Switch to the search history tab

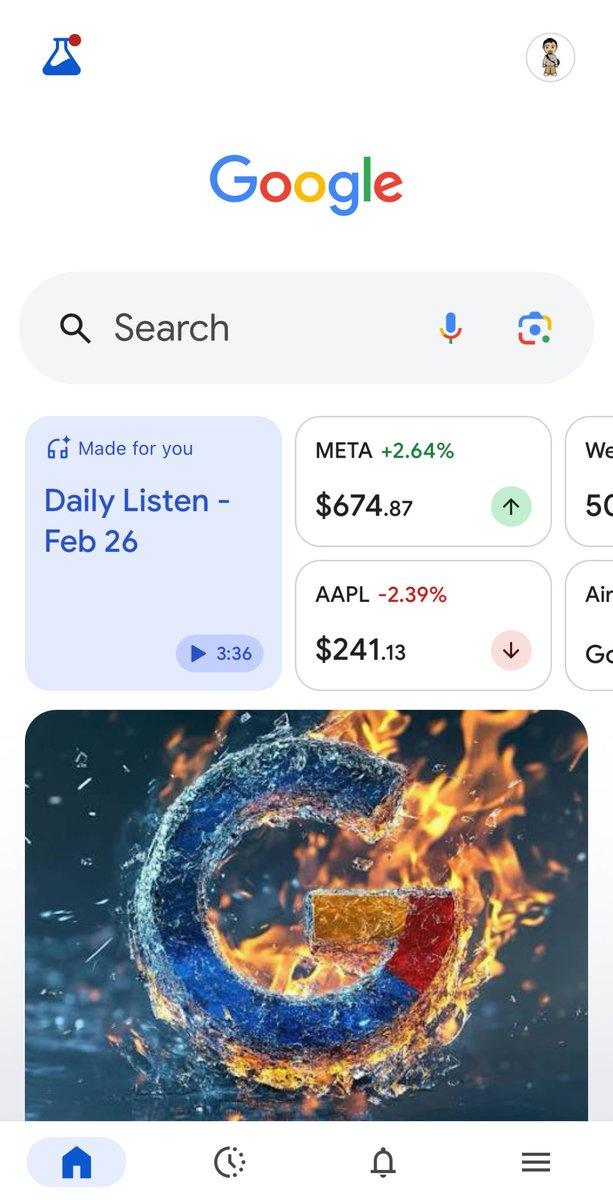coord(230,1162)
